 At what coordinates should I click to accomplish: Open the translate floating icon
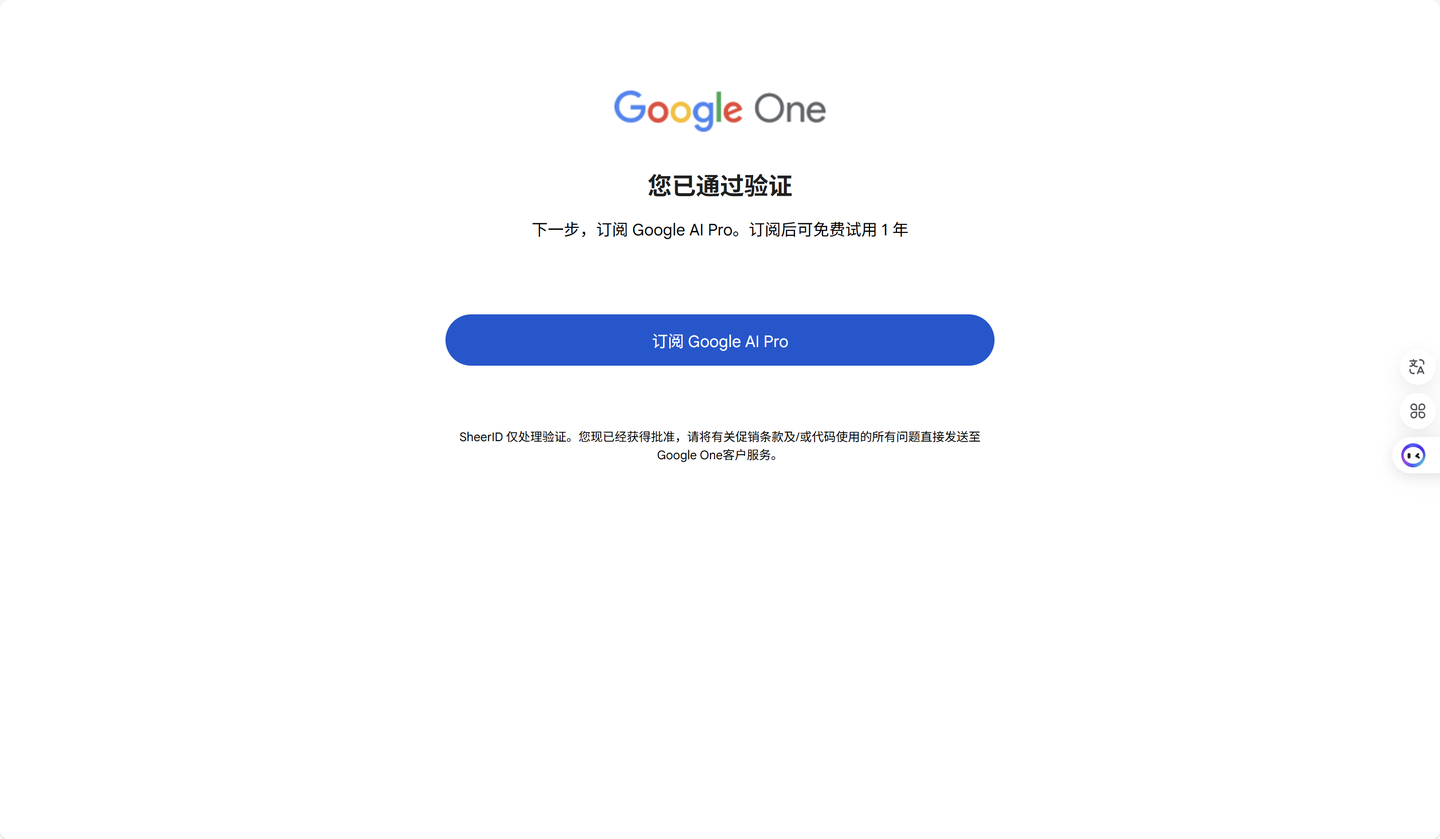1416,367
